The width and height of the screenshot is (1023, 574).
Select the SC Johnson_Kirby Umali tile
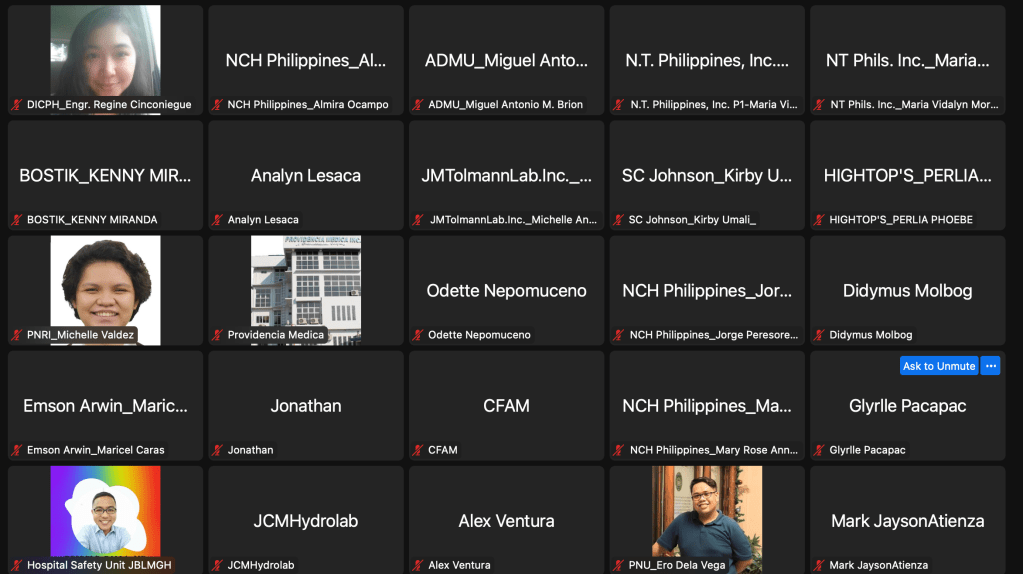point(707,175)
